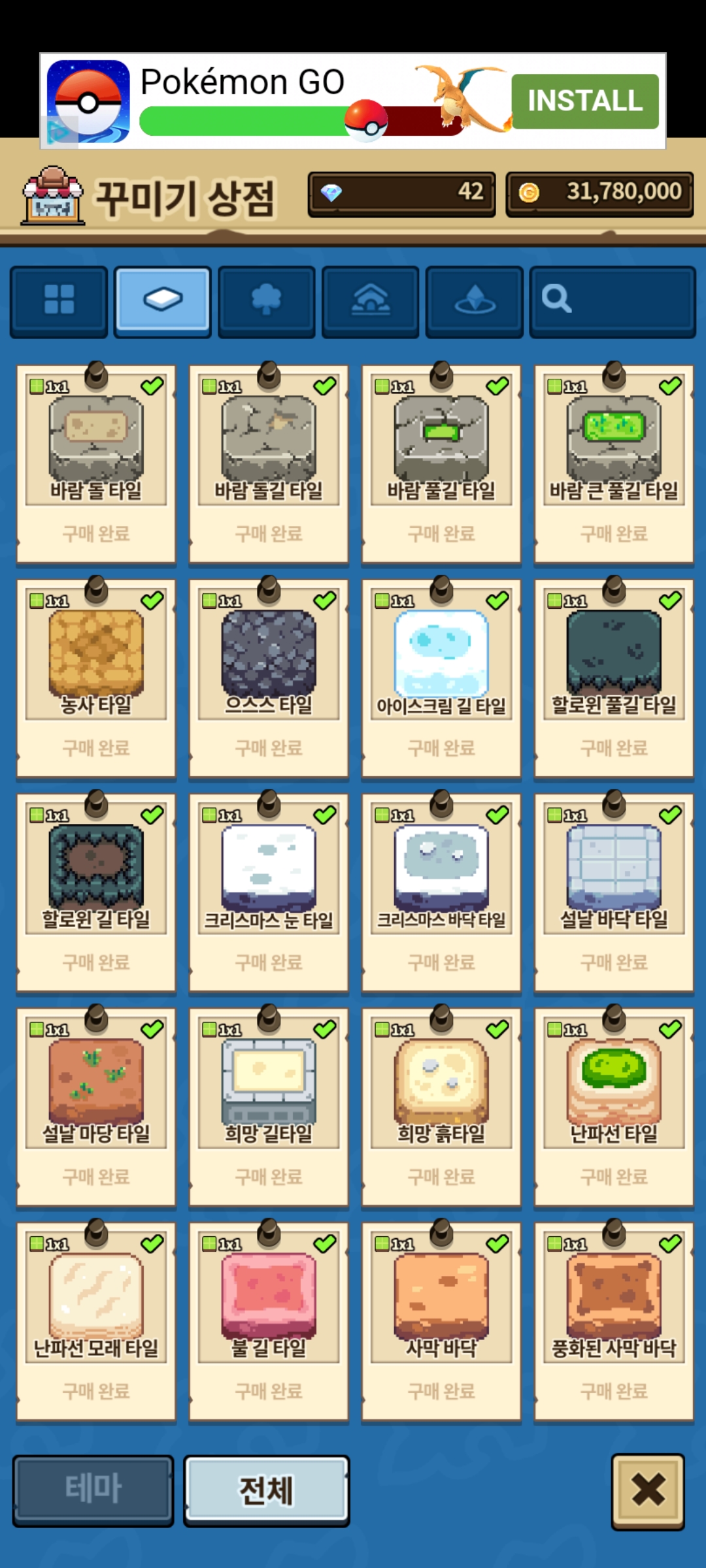
Task: Switch to the plants category tab
Action: 266,300
